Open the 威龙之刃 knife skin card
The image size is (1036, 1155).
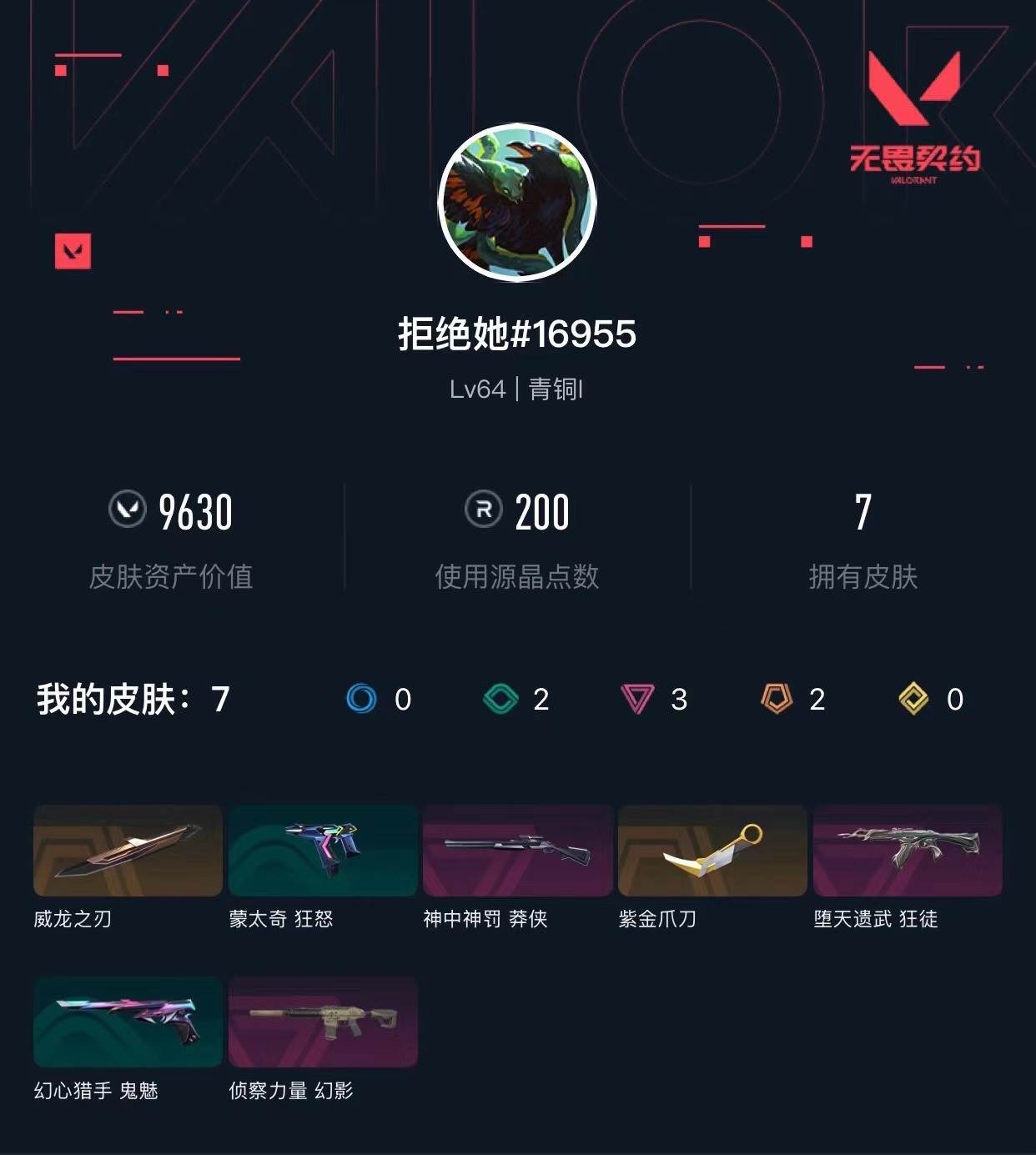coord(128,851)
